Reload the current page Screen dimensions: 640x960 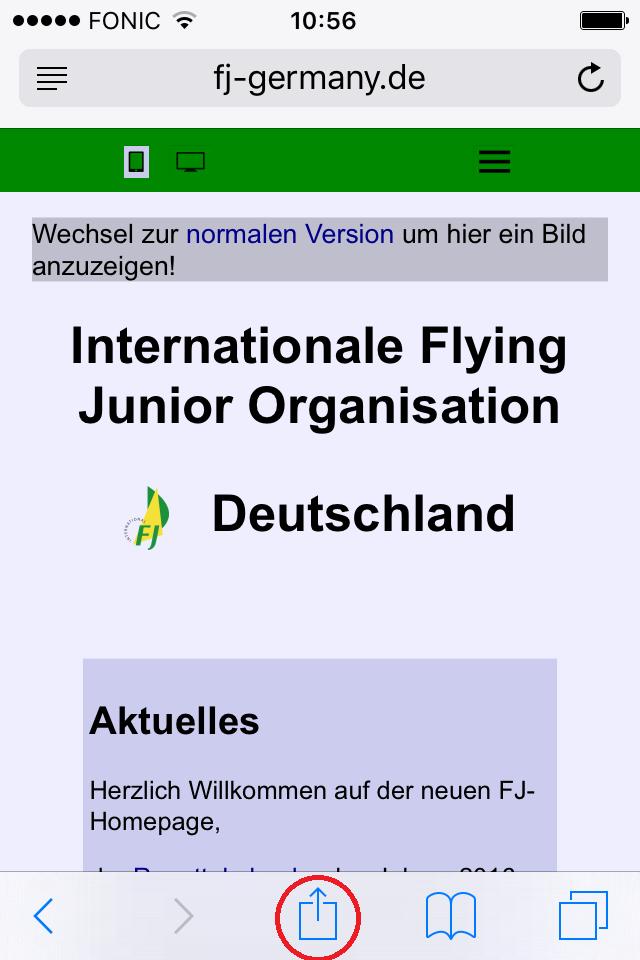591,78
